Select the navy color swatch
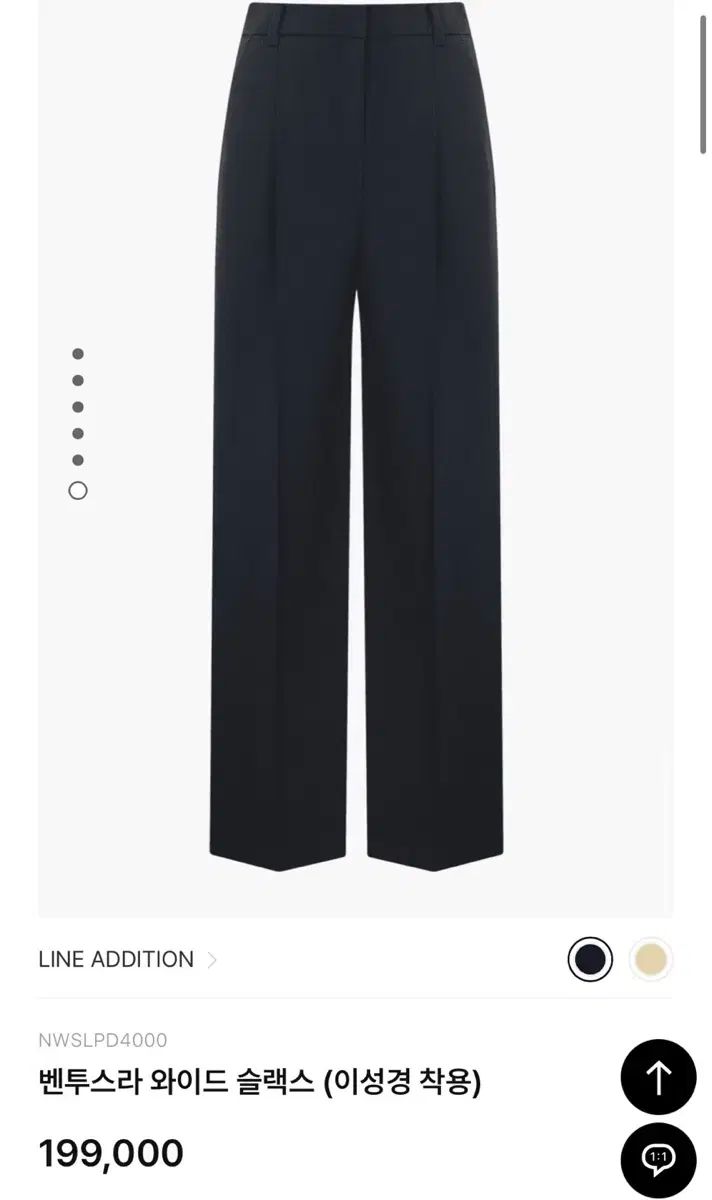Screen dimensions: 712x1200 click(590, 959)
